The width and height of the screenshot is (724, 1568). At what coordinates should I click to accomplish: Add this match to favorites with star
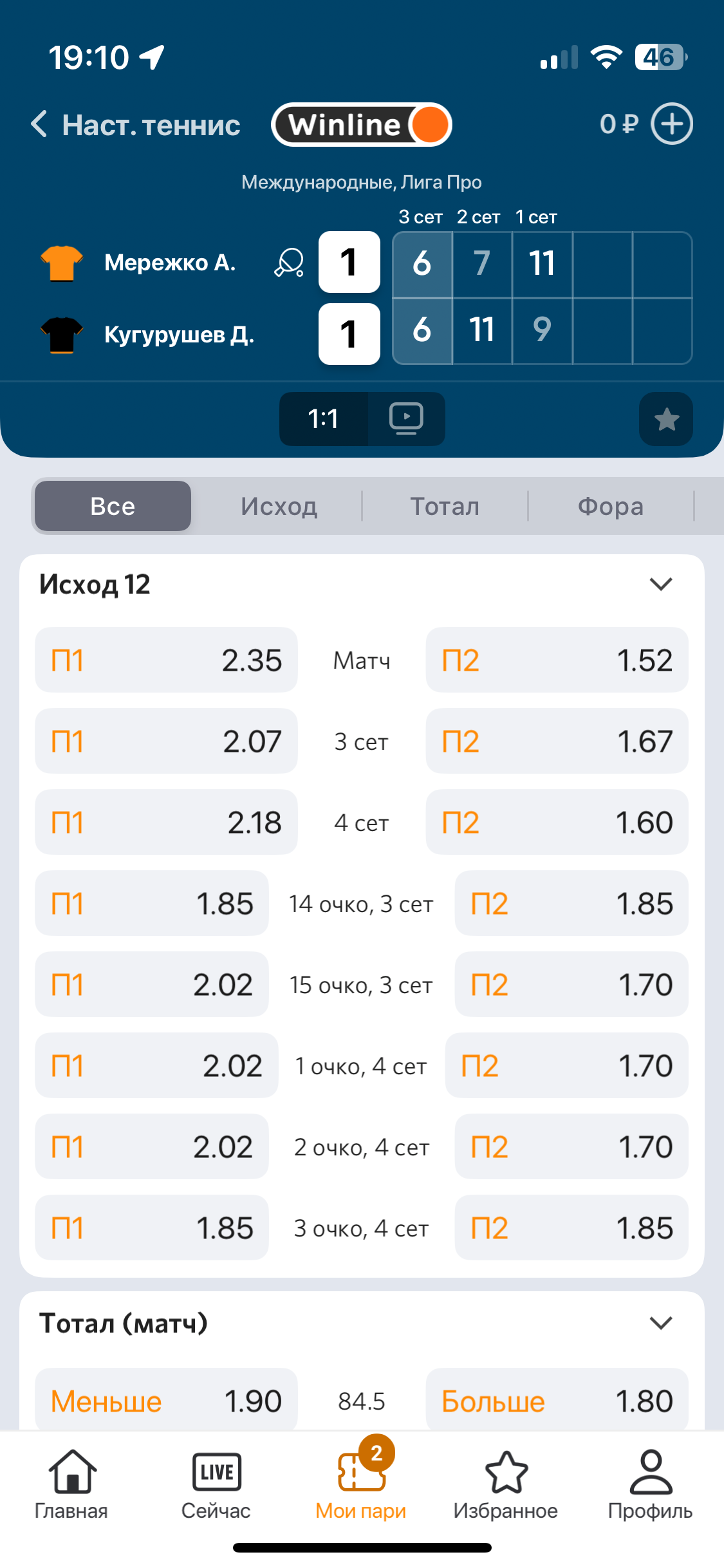[666, 420]
